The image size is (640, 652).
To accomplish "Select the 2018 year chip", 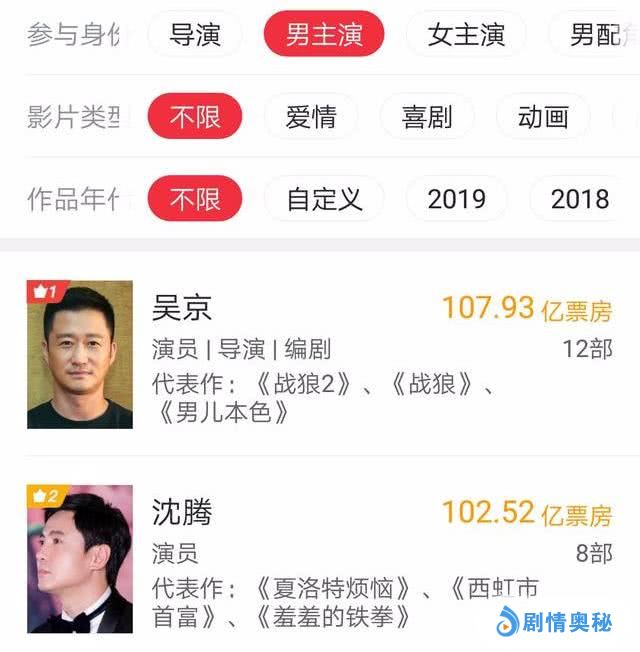I will click(x=580, y=198).
